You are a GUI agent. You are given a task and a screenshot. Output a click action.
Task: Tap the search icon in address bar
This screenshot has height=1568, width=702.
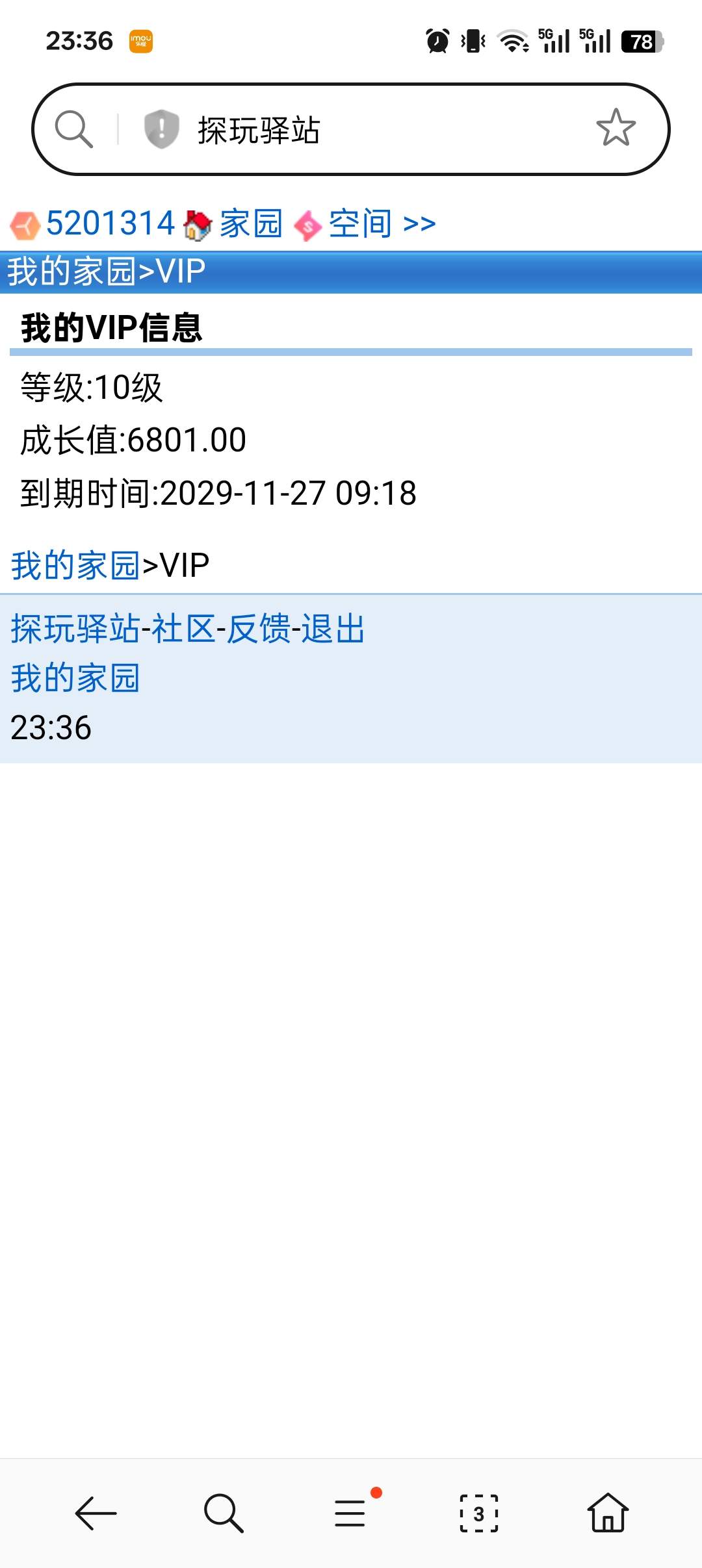73,129
